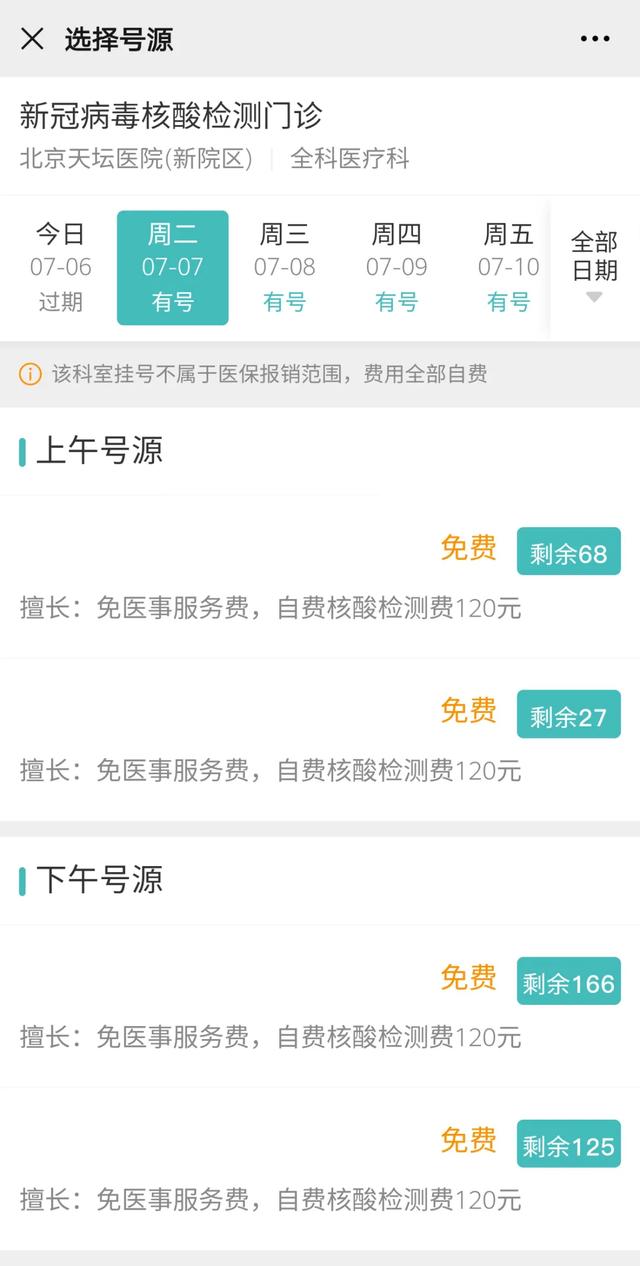
Task: Close the 选择号源 page
Action: point(33,39)
